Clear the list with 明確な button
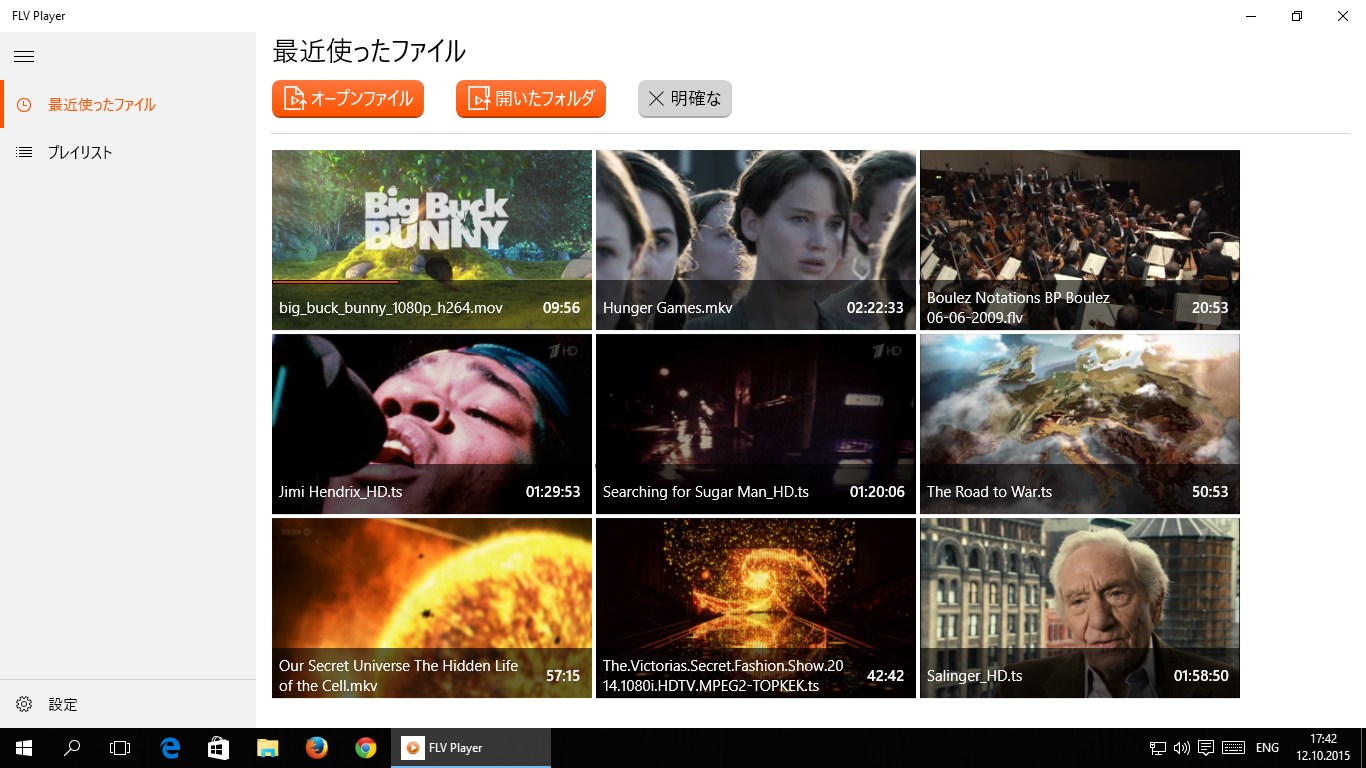 685,98
